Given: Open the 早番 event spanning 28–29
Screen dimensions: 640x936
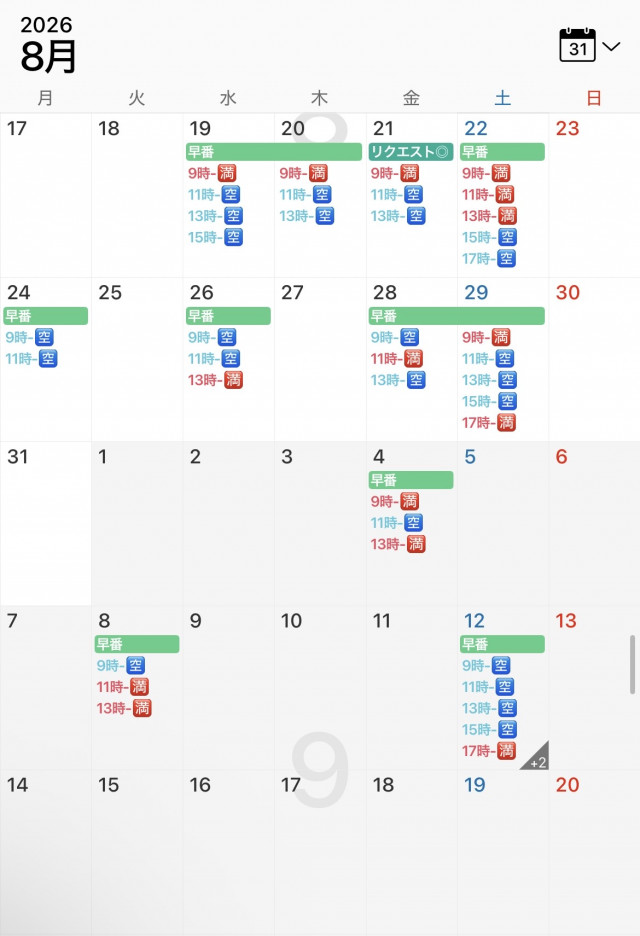Looking at the screenshot, I should click(x=457, y=316).
